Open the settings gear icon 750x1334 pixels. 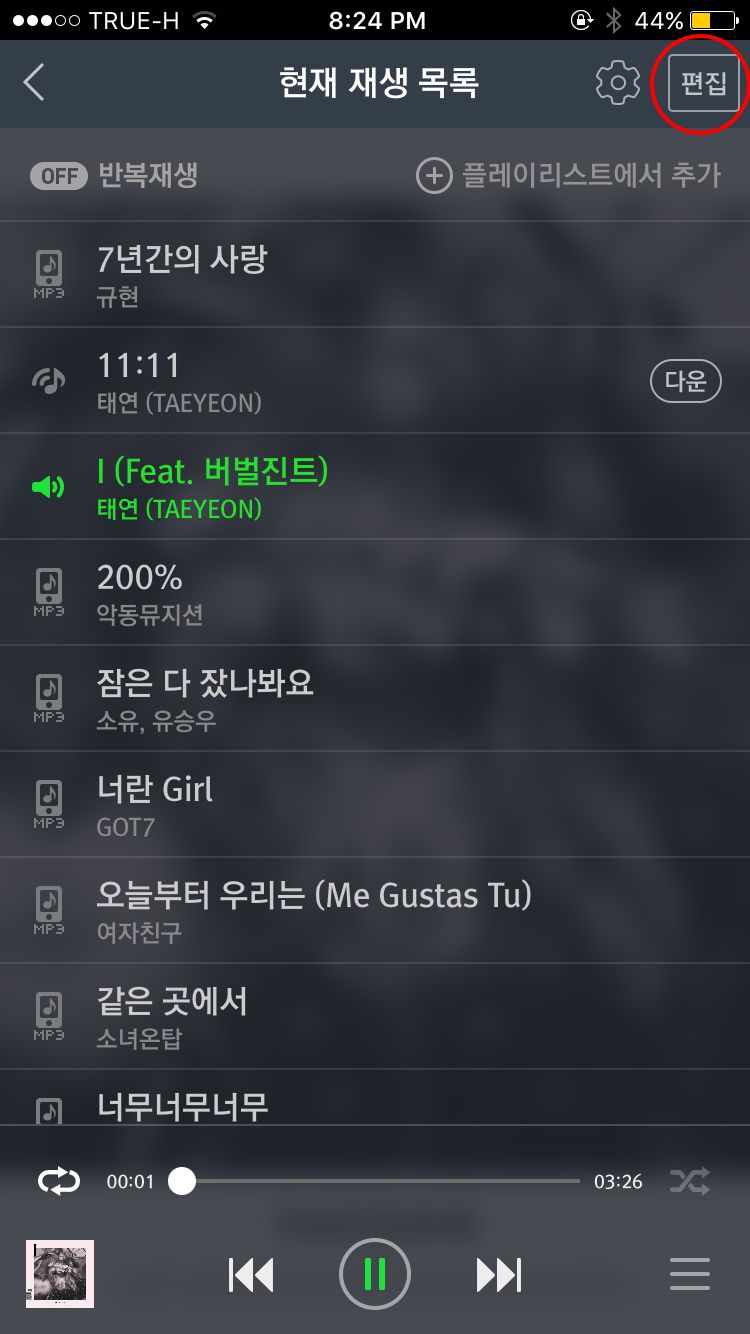click(x=617, y=83)
